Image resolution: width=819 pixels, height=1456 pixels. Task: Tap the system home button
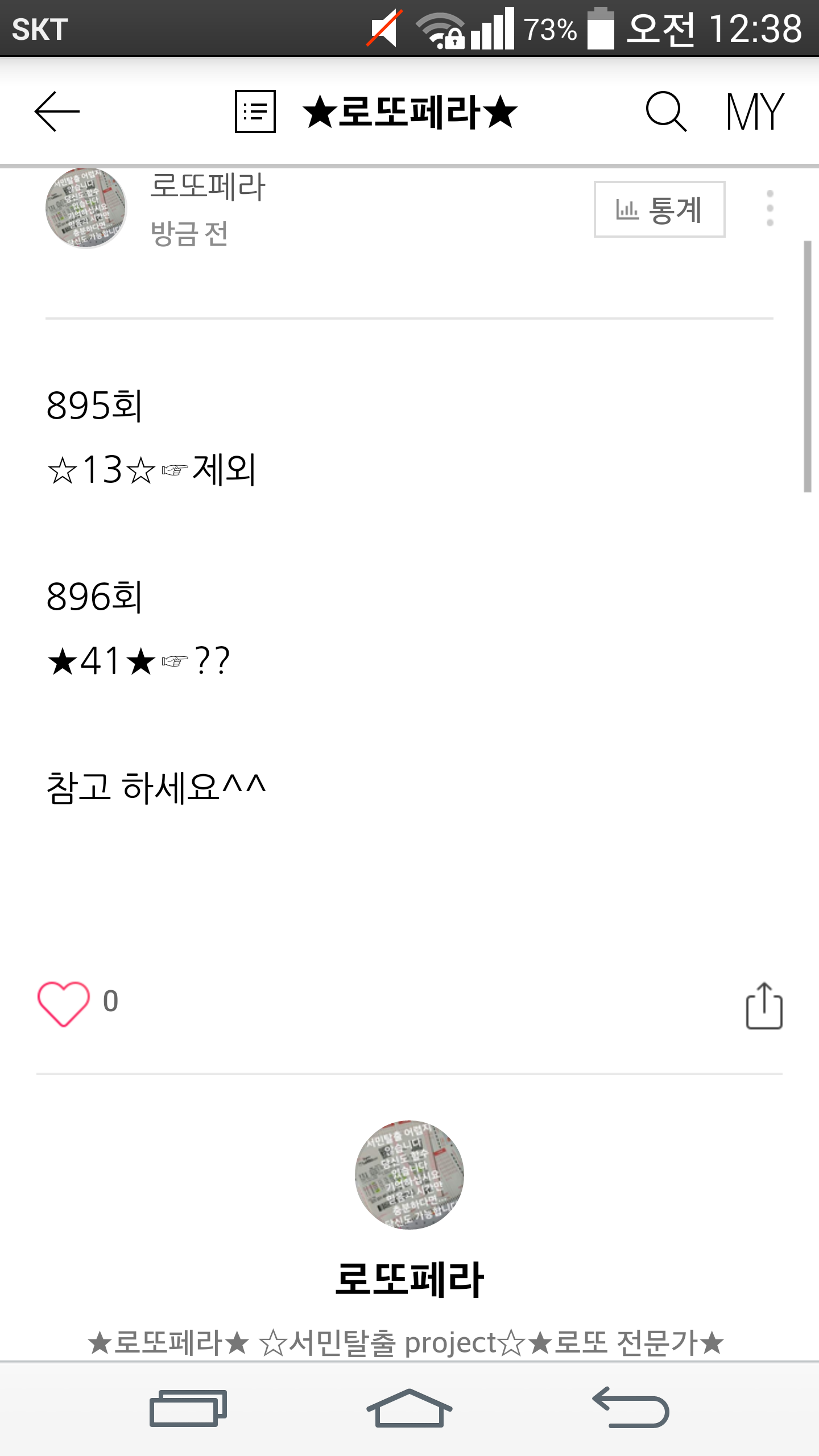(x=409, y=1408)
